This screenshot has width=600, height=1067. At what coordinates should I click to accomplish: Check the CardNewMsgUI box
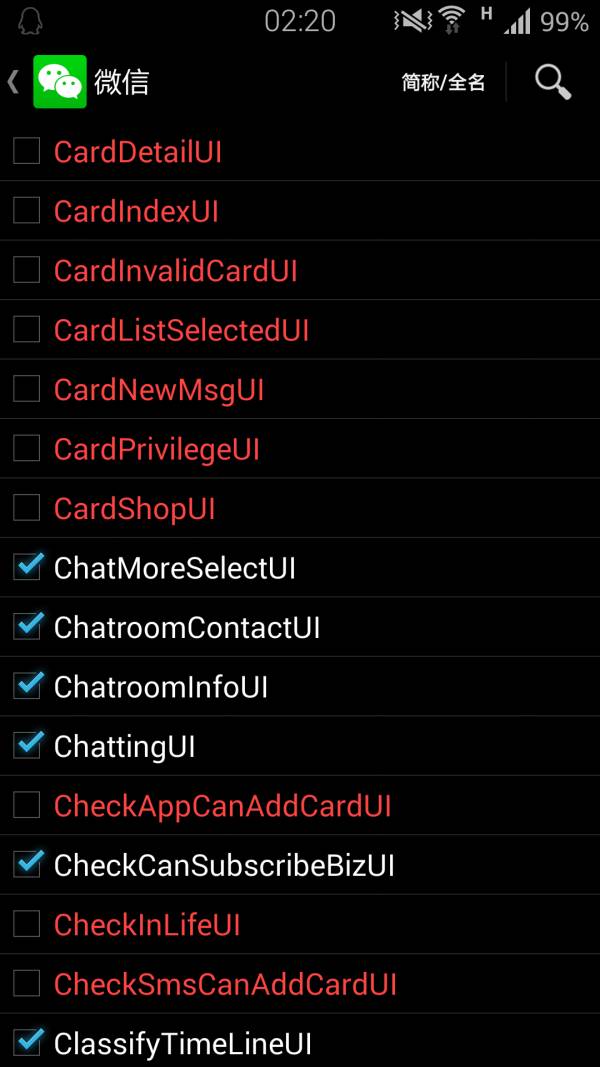pyautogui.click(x=27, y=389)
